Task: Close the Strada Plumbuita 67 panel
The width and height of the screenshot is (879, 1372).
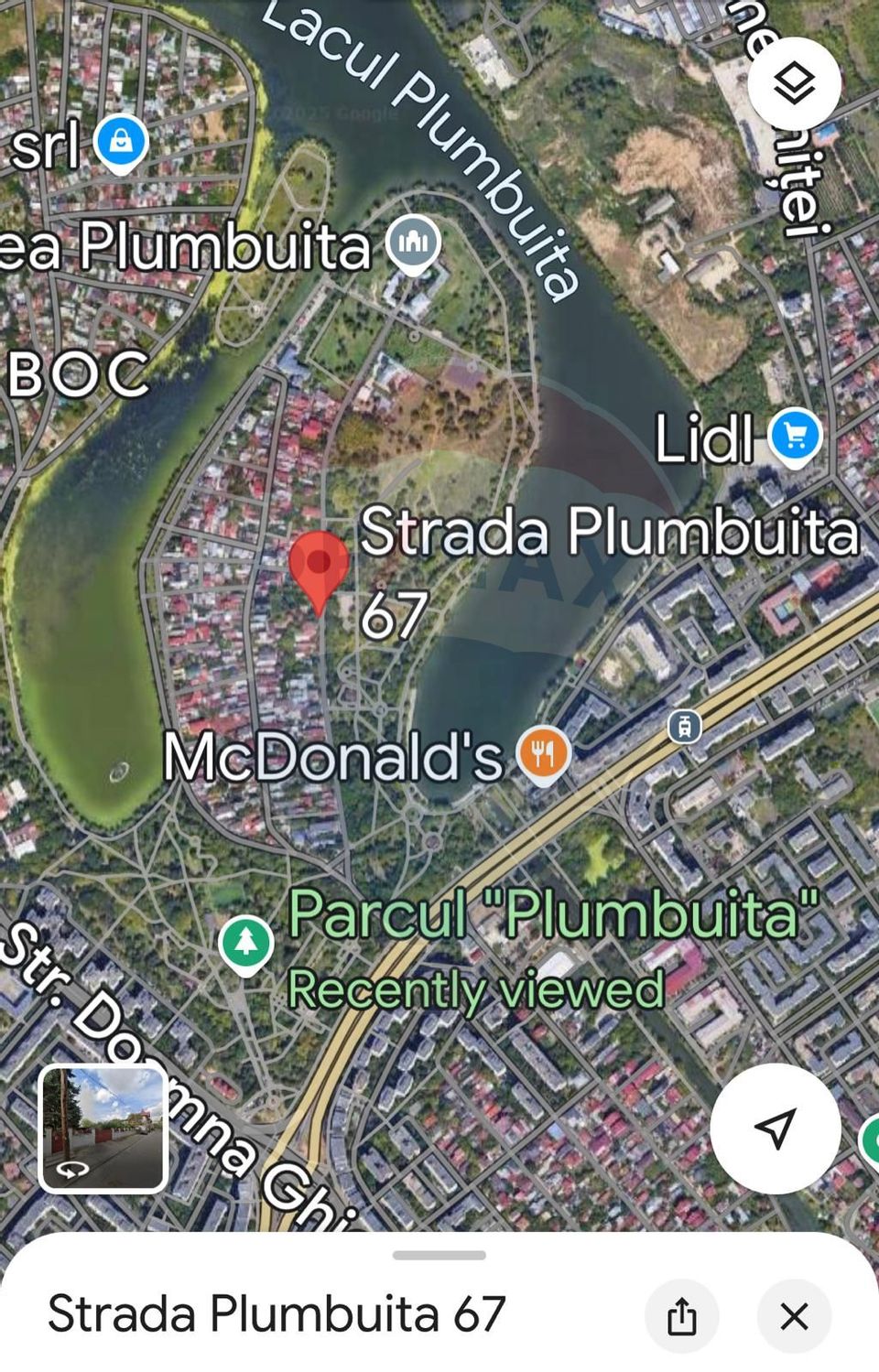Action: (x=793, y=1315)
